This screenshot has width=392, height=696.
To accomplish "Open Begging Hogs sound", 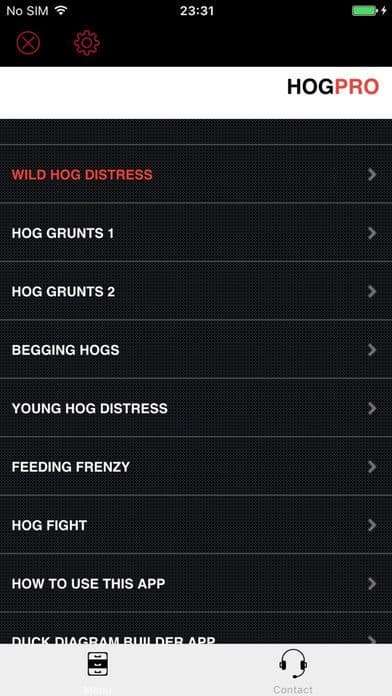I will (x=196, y=350).
